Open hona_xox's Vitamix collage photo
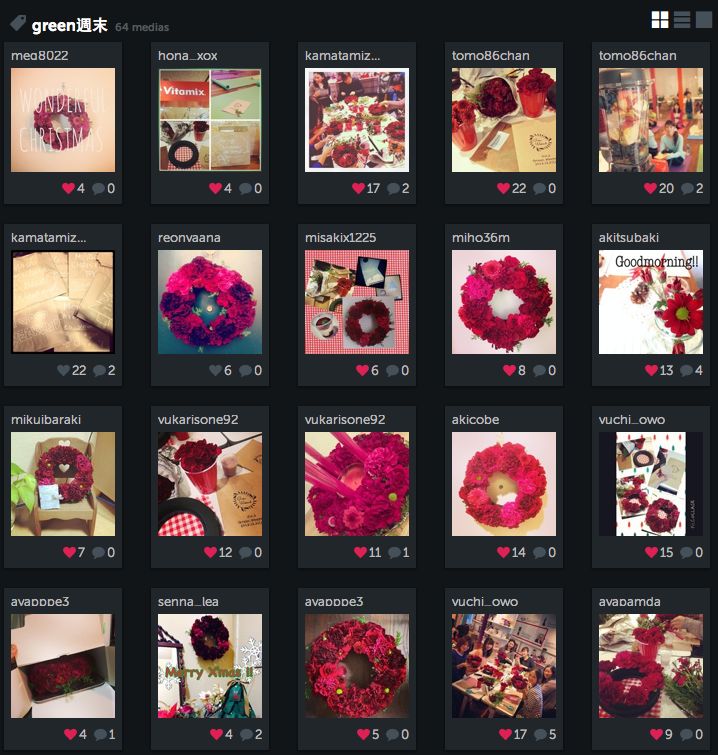This screenshot has height=755, width=718. click(x=210, y=120)
